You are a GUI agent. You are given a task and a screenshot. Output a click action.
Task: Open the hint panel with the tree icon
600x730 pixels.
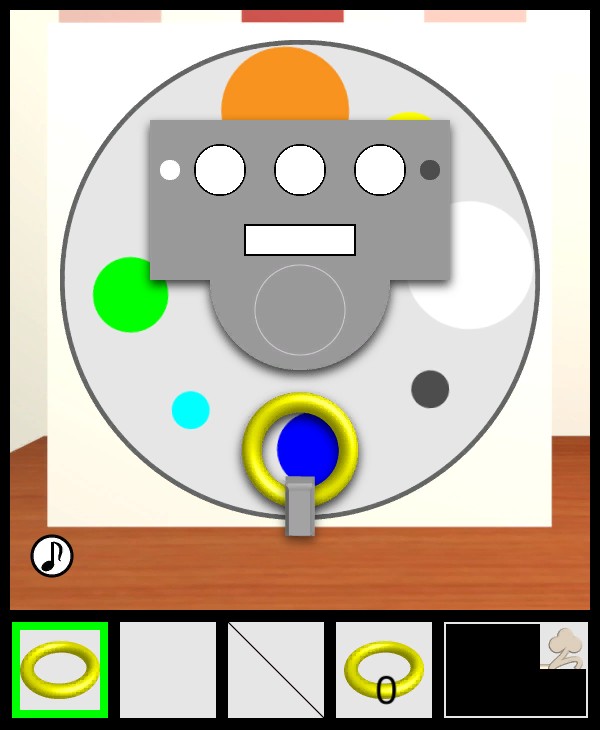pyautogui.click(x=564, y=647)
